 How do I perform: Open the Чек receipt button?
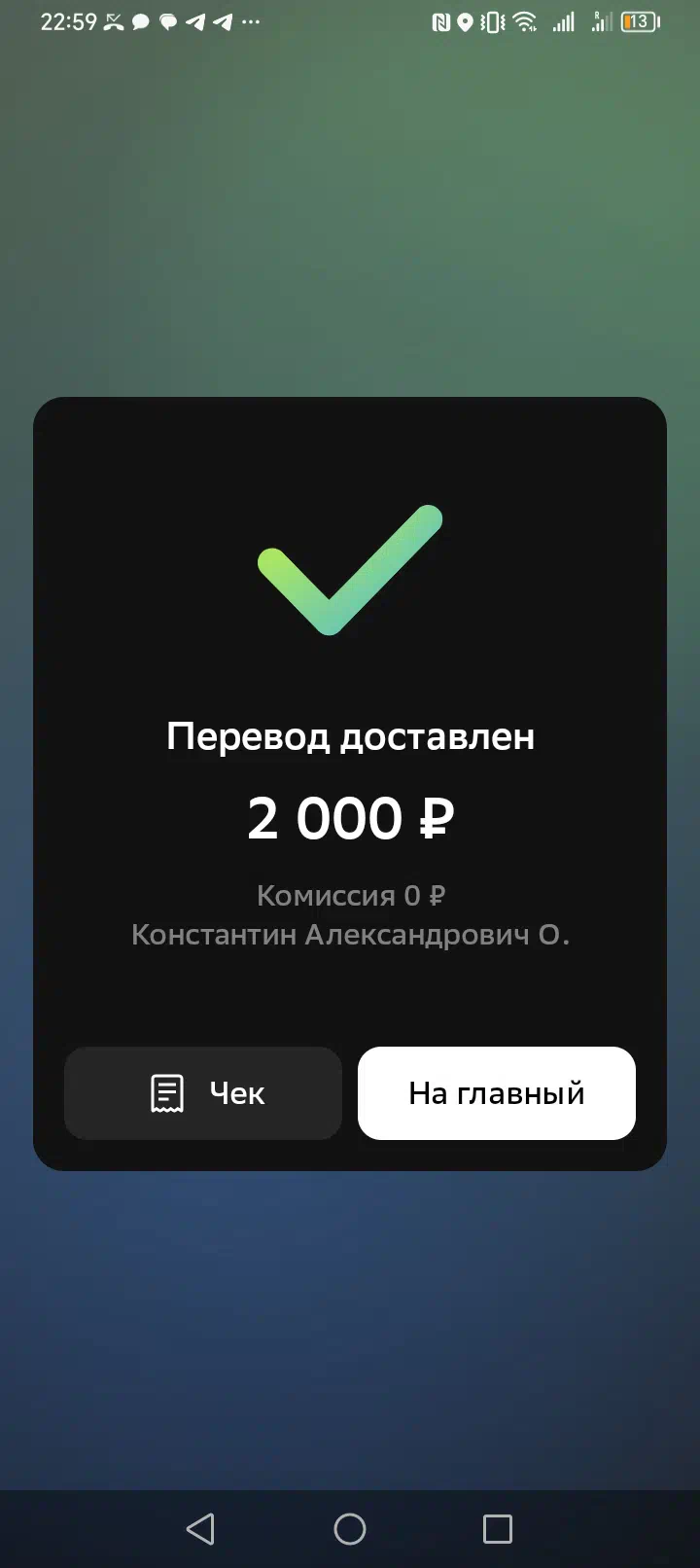203,1093
